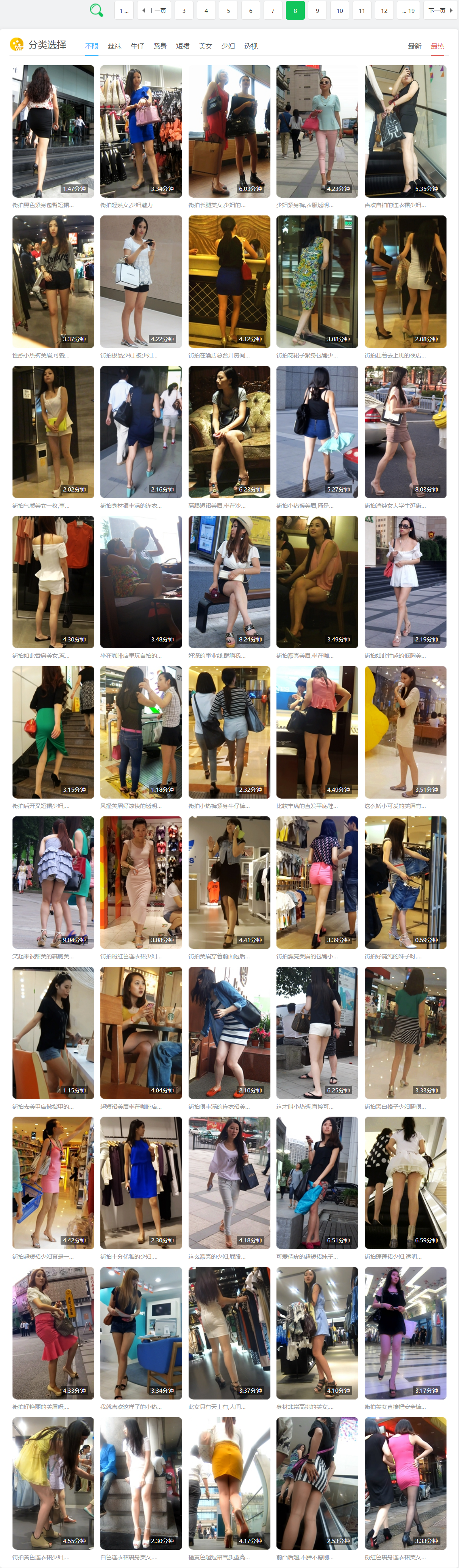Select the 短裙 category filter
Screen dimensions: 459x1568
[183, 46]
